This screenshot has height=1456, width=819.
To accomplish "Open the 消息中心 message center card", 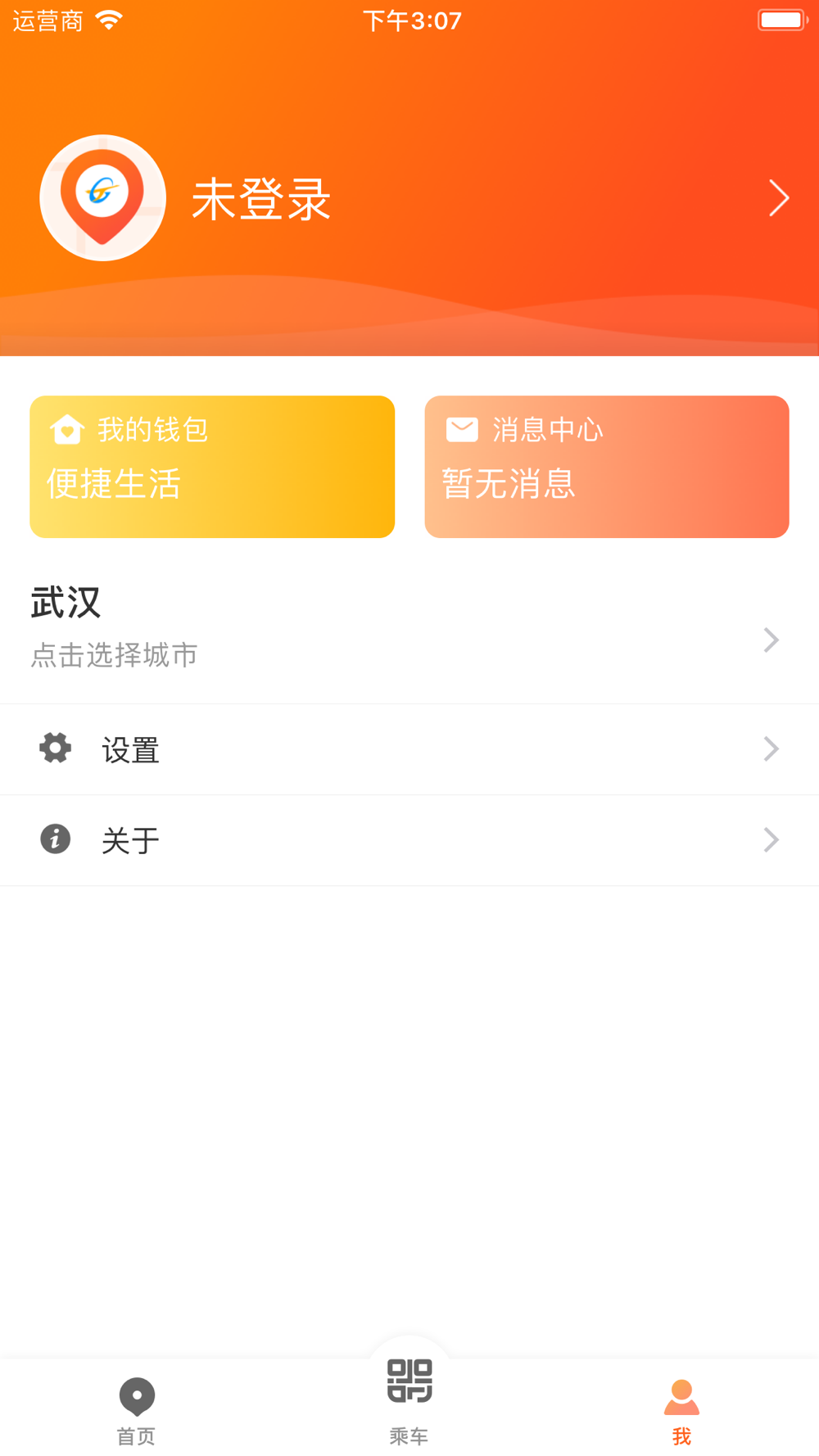I will click(606, 467).
